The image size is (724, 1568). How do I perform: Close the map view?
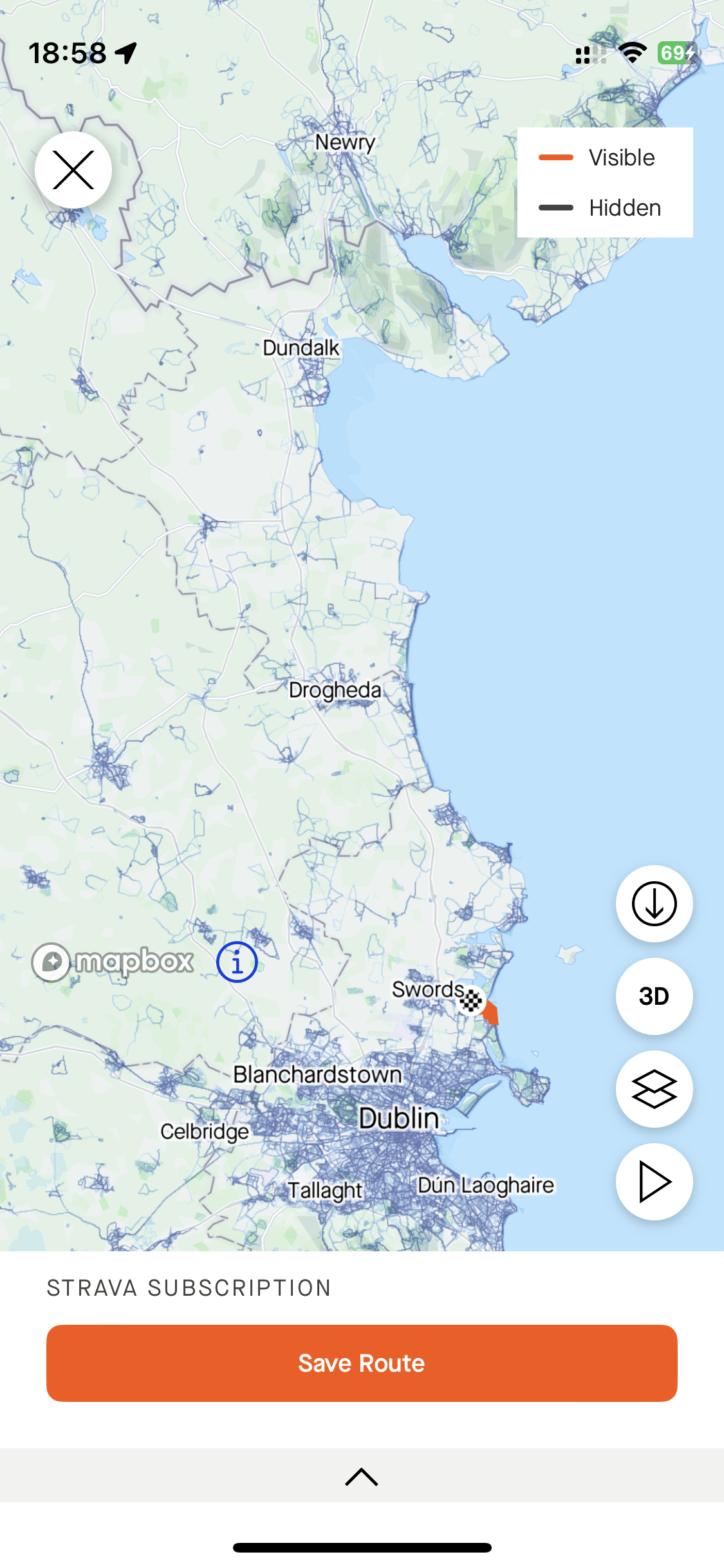[x=73, y=170]
